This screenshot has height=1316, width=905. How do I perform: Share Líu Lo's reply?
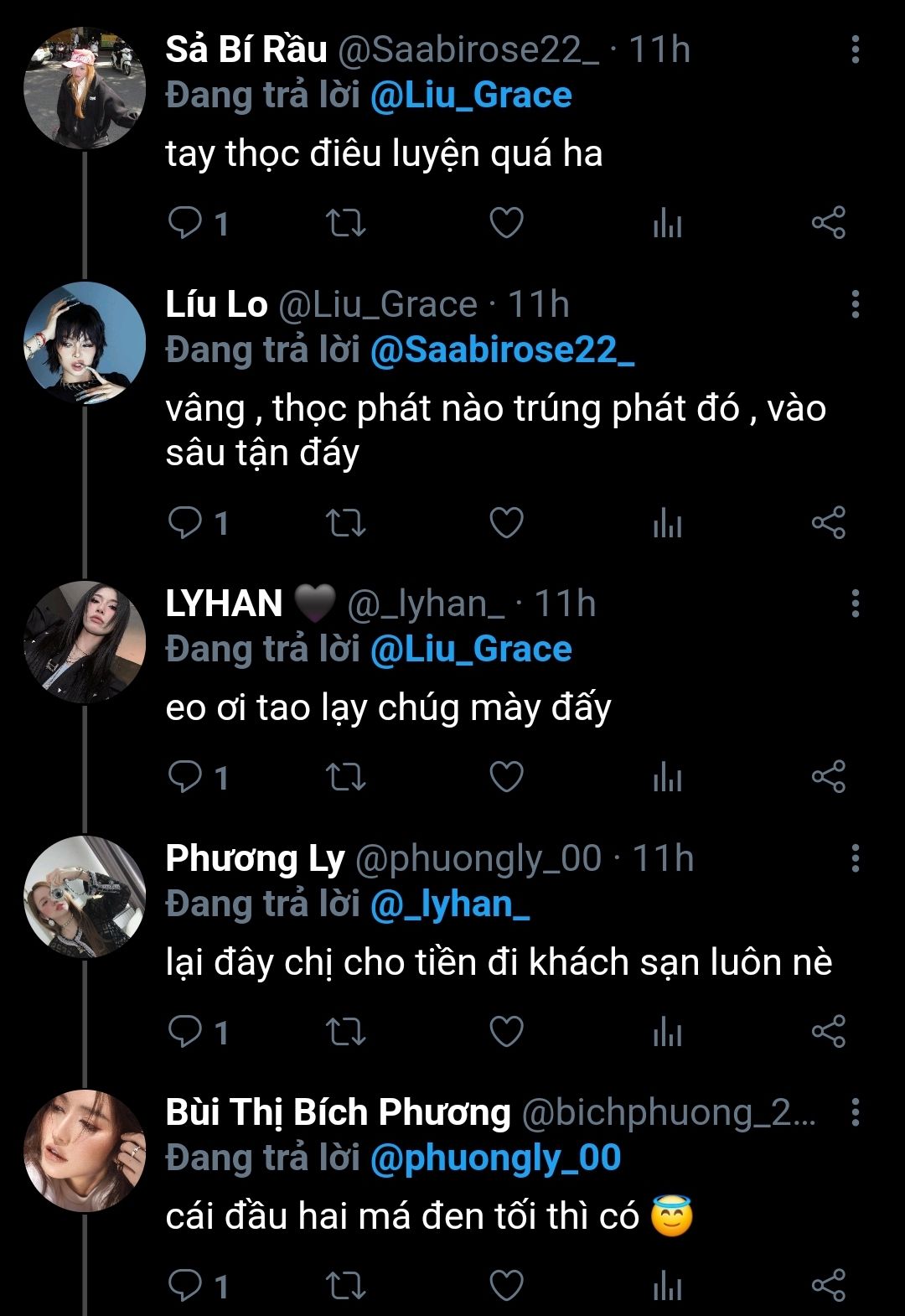click(829, 523)
